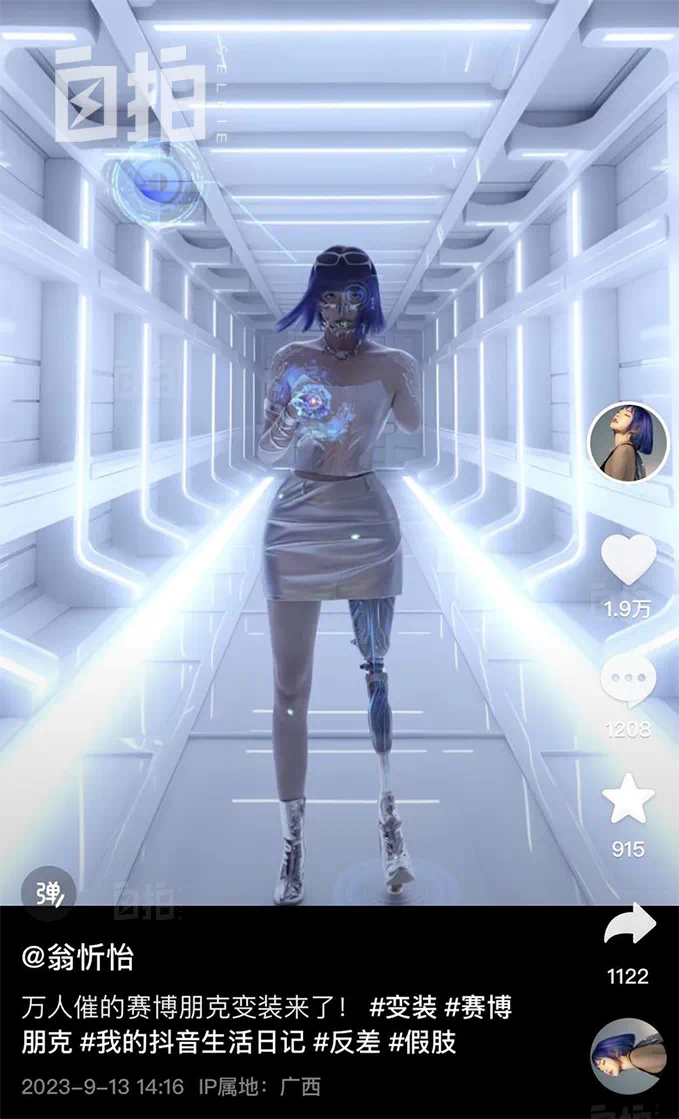Open the spinning music disc
Viewport: 679px width, 1119px height.
click(x=628, y=1058)
